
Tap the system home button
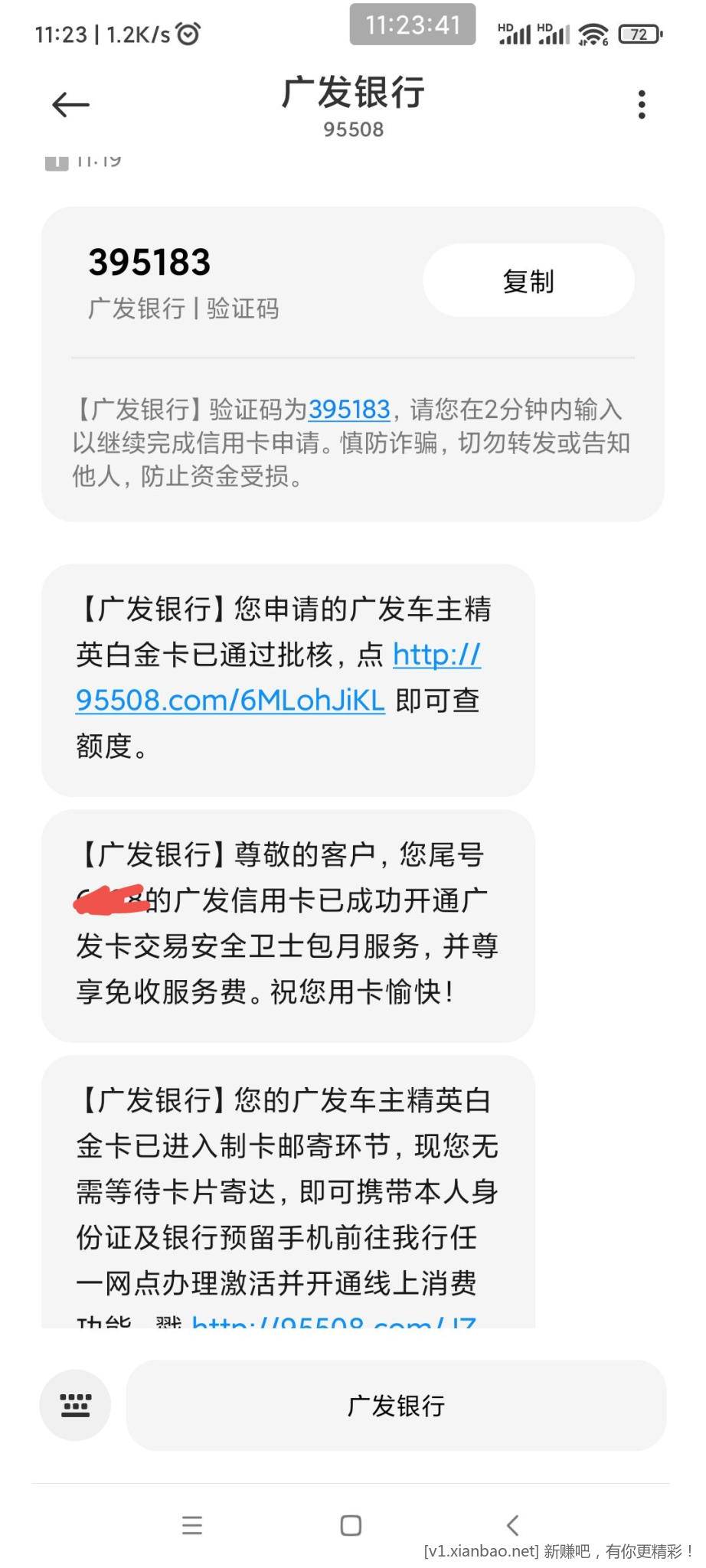[x=351, y=1525]
